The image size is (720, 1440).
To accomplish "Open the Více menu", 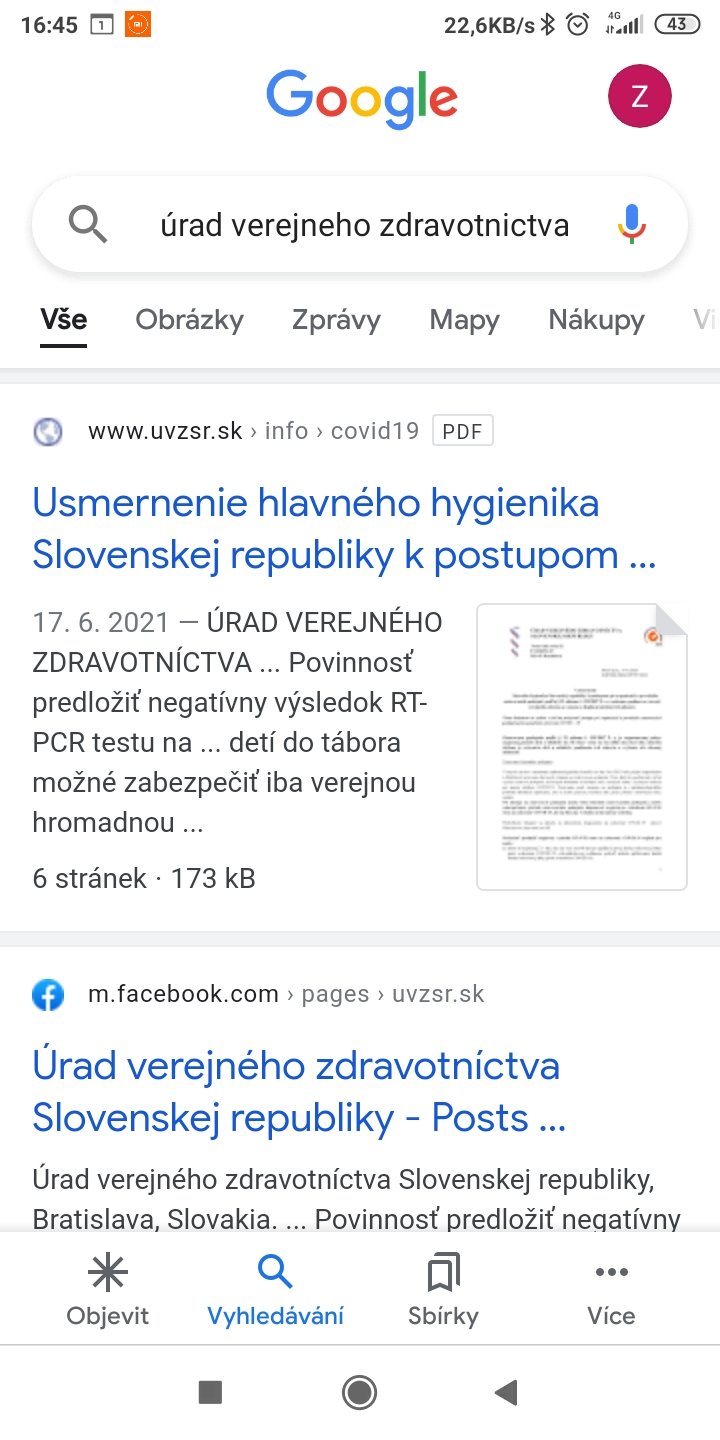I will pyautogui.click(x=611, y=1290).
